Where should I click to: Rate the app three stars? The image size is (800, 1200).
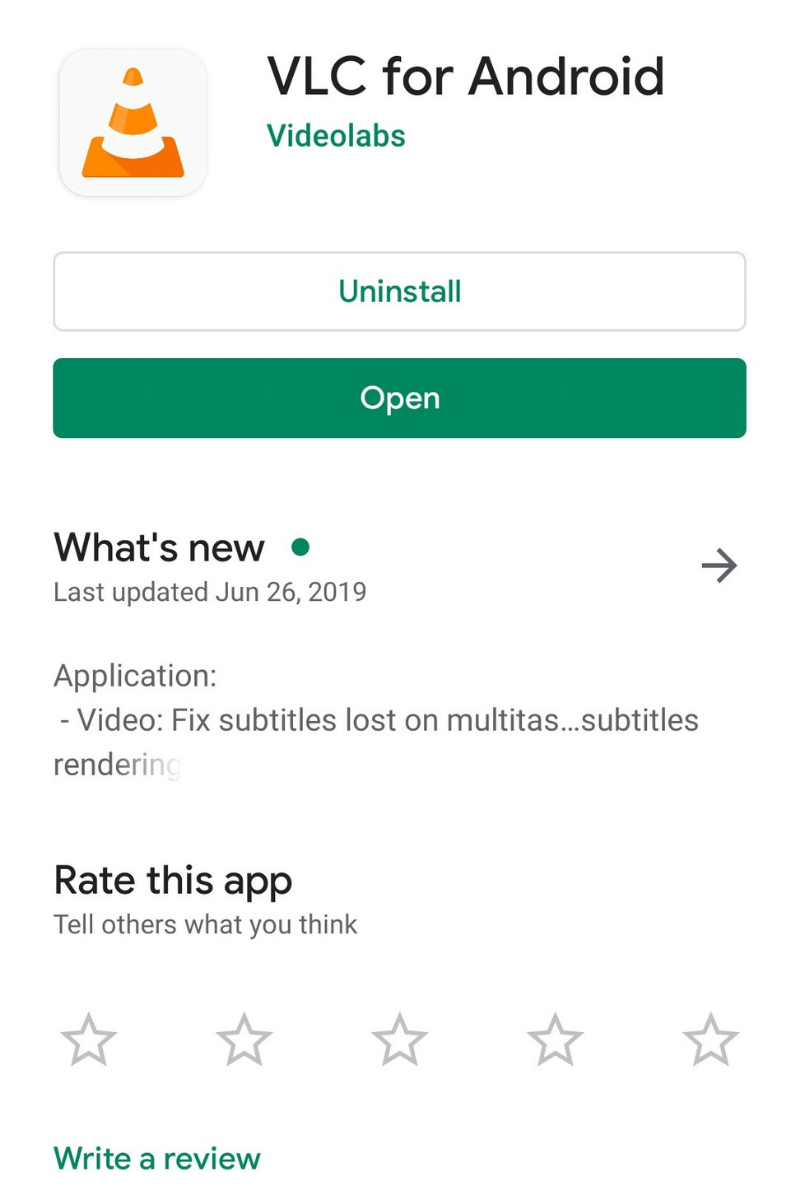coord(399,1039)
